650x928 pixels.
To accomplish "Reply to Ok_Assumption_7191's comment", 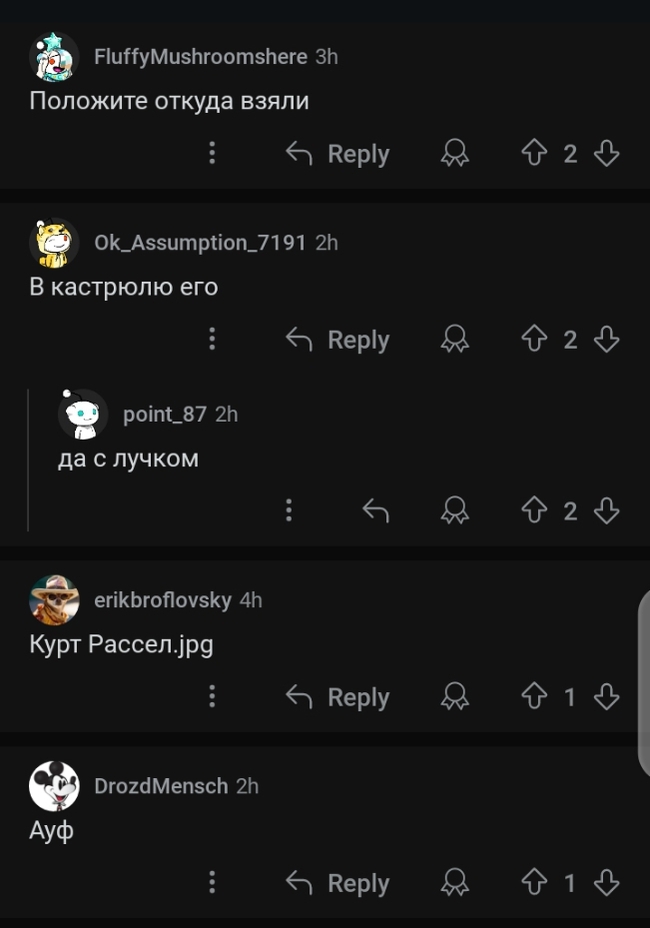I will [338, 339].
